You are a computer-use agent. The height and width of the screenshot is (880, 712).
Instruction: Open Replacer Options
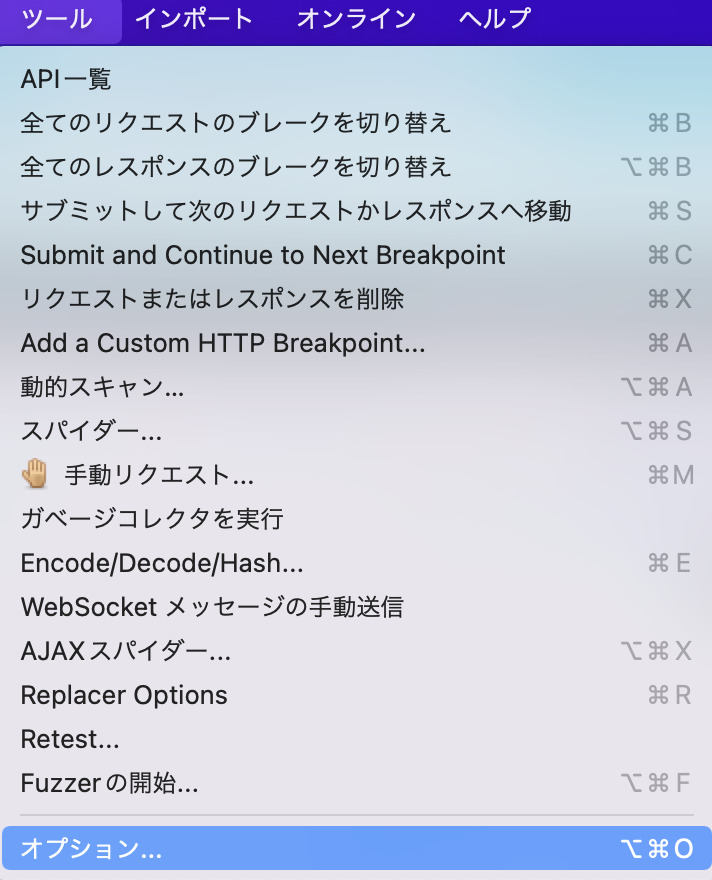pos(356,695)
